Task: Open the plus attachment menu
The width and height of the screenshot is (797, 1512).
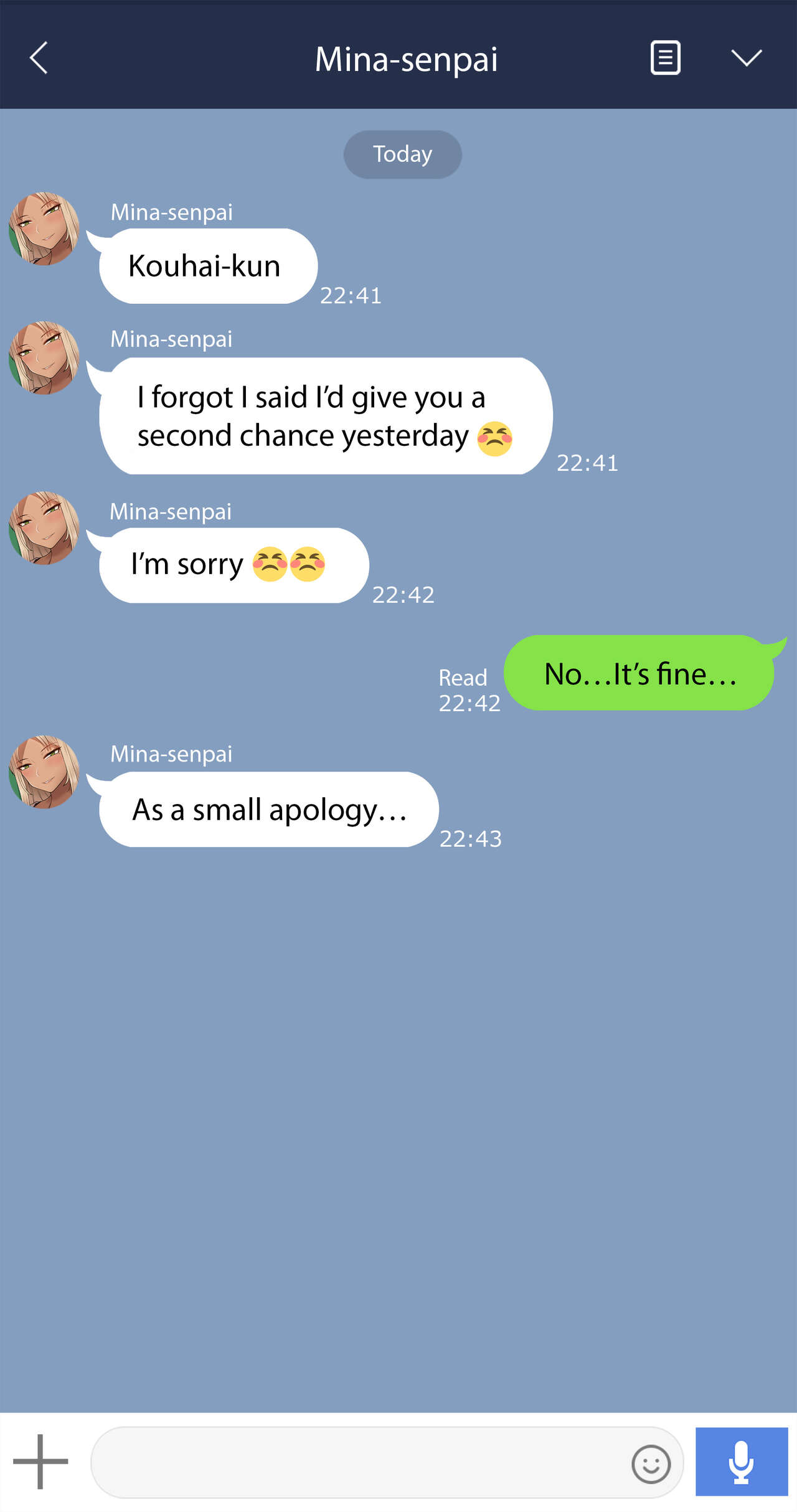Action: click(40, 1462)
